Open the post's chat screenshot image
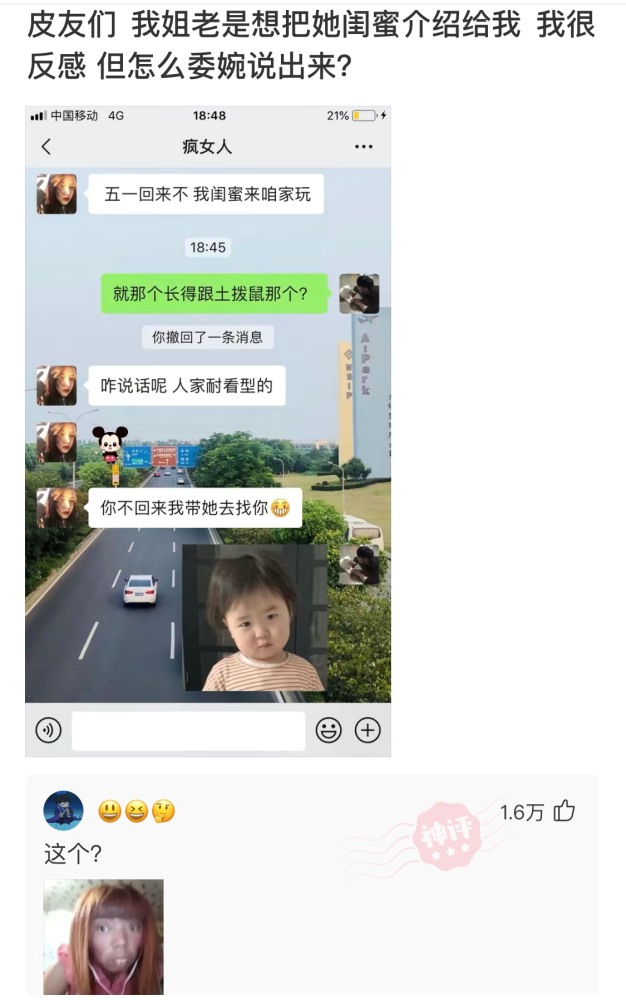Image resolution: width=626 pixels, height=1000 pixels. (208, 431)
